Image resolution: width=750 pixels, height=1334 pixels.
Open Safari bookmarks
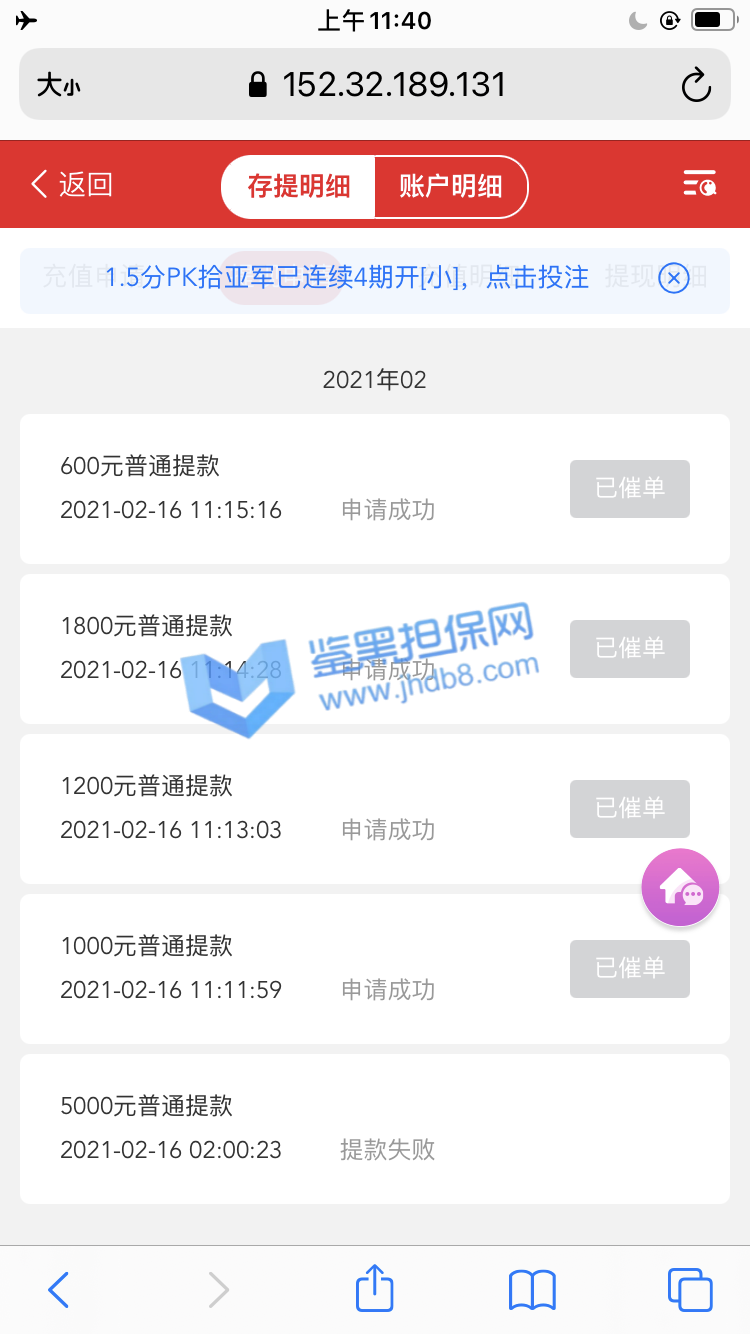(532, 1290)
